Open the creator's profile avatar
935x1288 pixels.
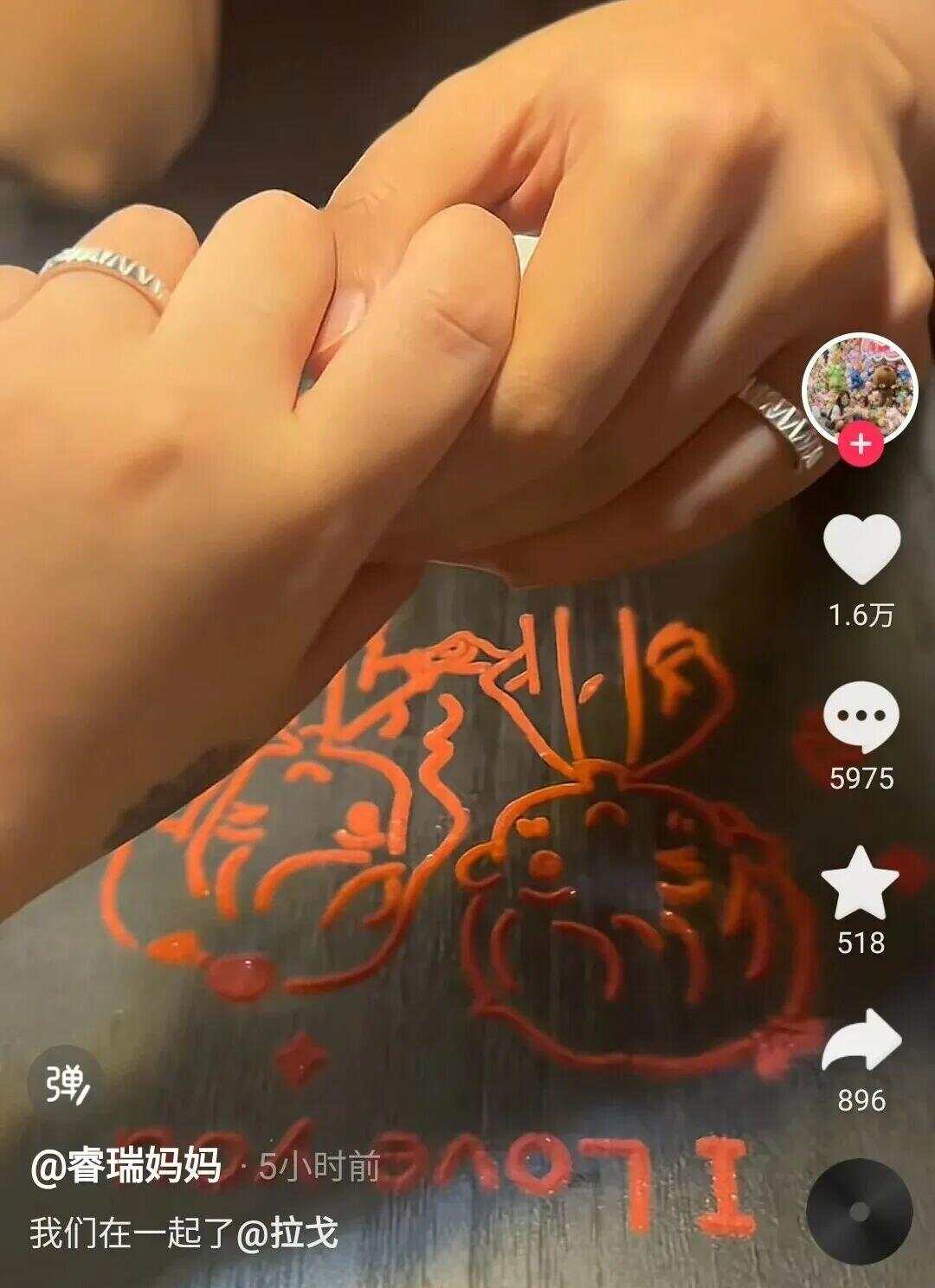pyautogui.click(x=858, y=388)
